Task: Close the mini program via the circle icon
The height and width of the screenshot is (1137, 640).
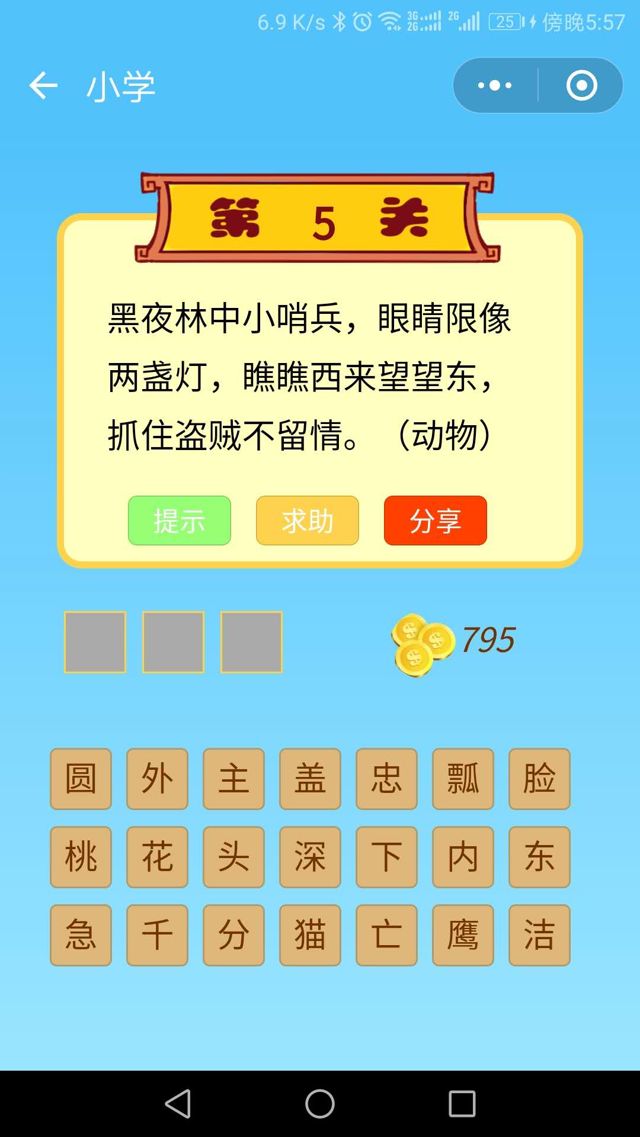Action: (x=581, y=86)
